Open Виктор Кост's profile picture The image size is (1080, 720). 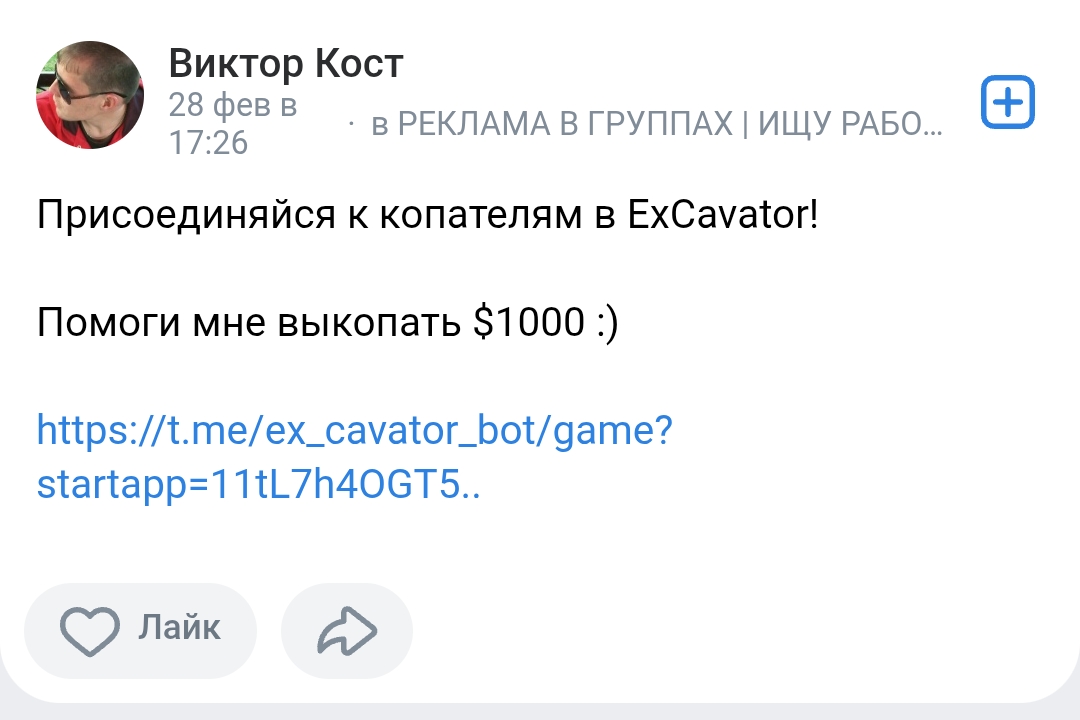[90, 95]
